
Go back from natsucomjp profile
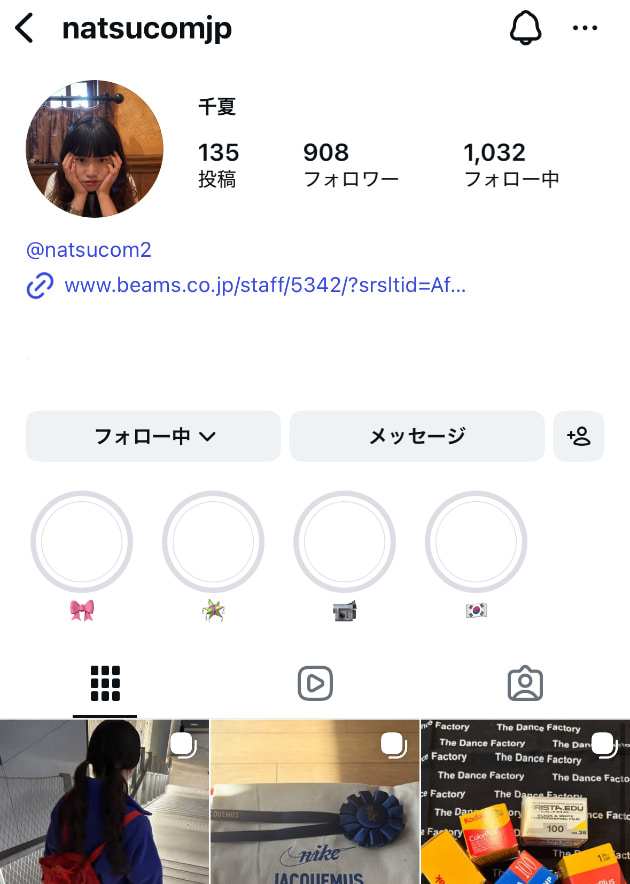(x=25, y=29)
